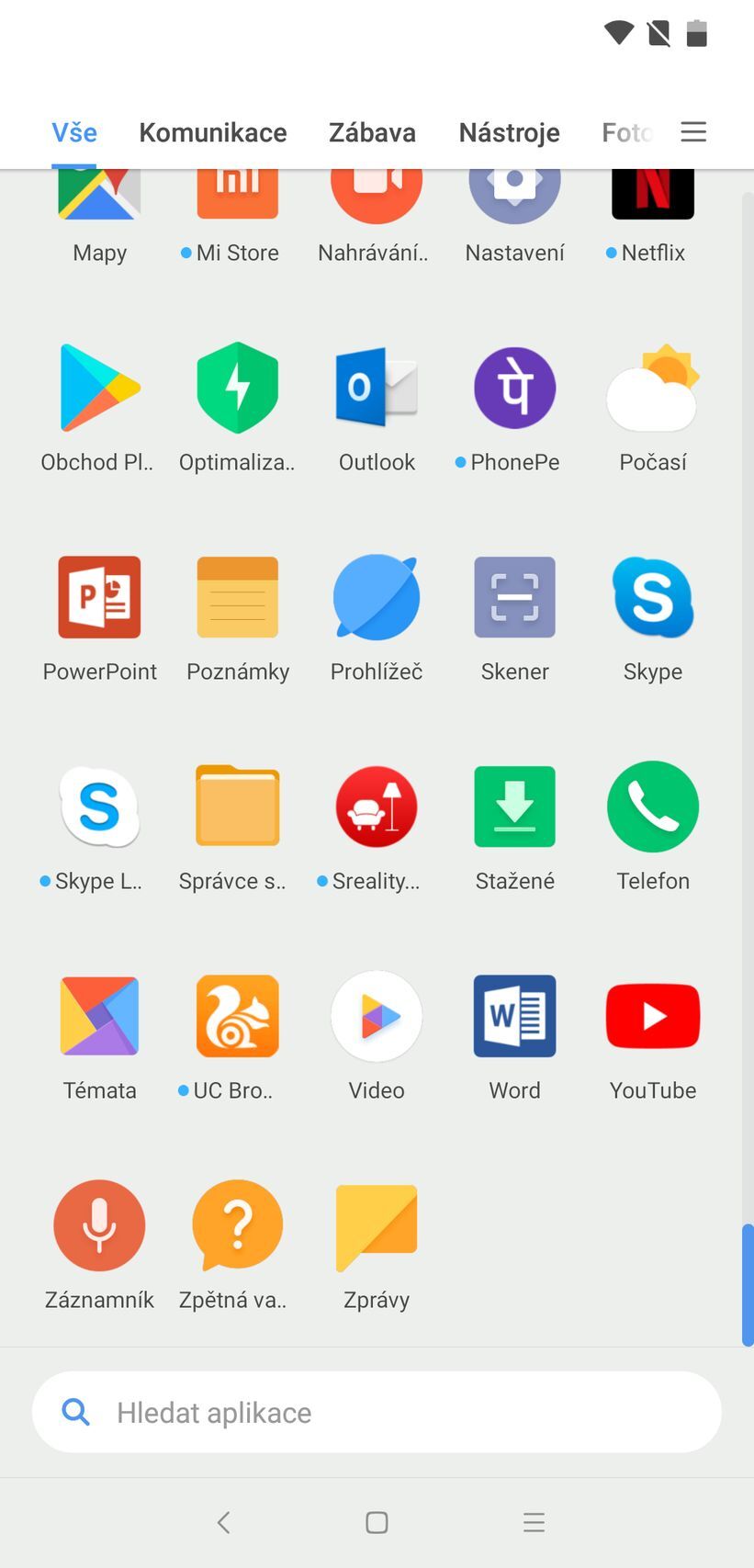Go to the home screen

(x=377, y=1522)
